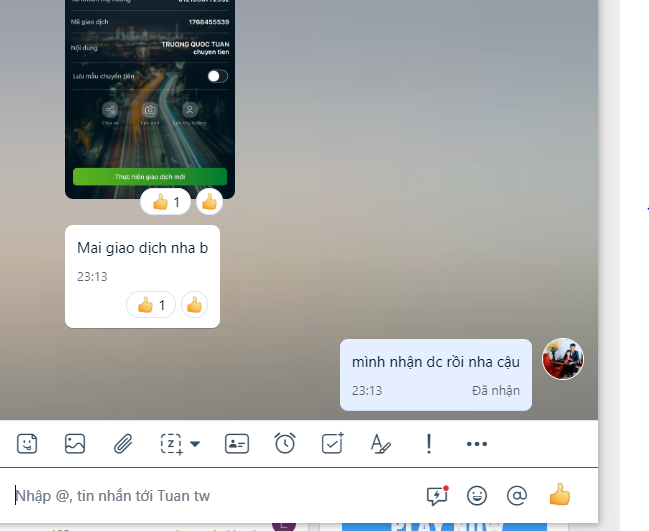Image resolution: width=649 pixels, height=531 pixels.
Task: React with a like to 'Mai giao dịch nha b'
Action: pos(194,304)
